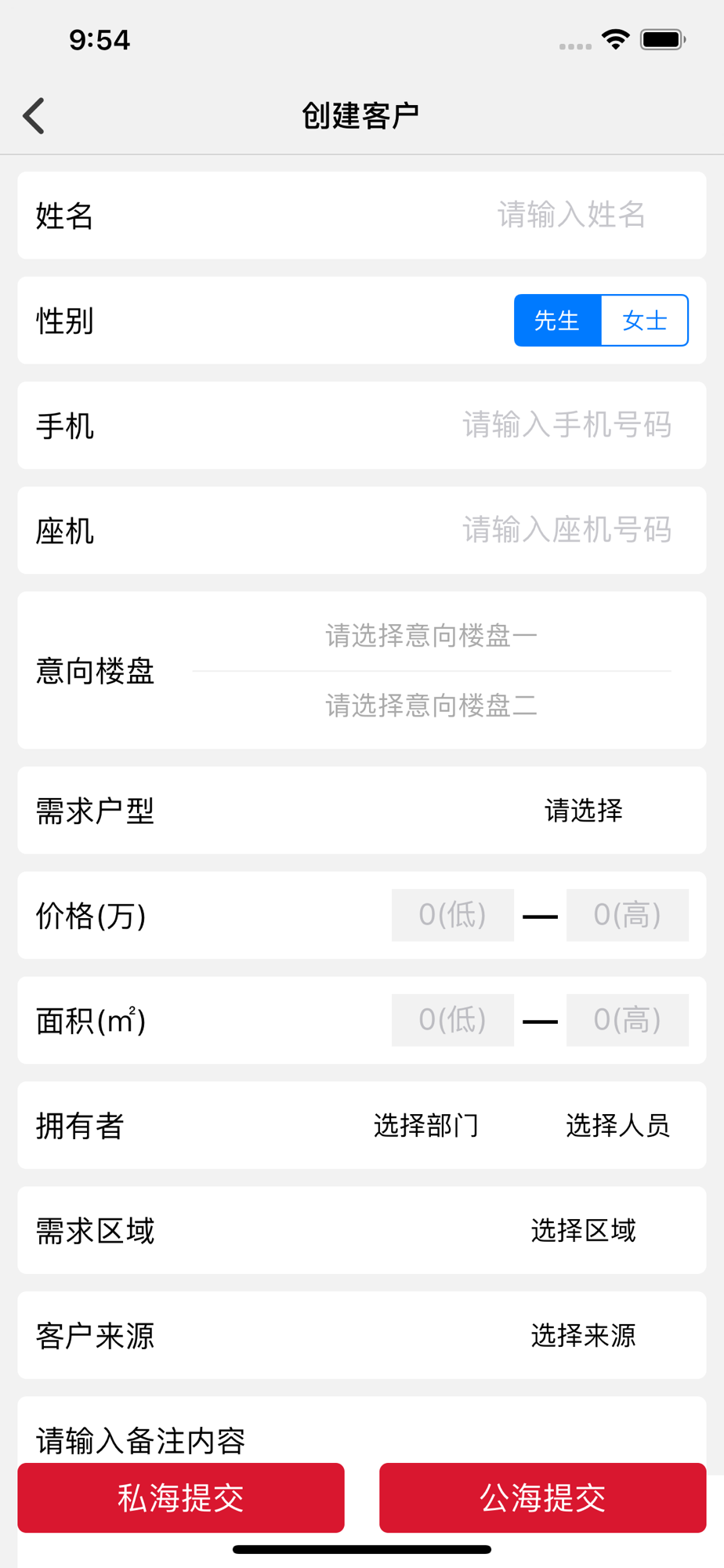The height and width of the screenshot is (1568, 724).
Task: Tap the 姓名 name input field
Action: [571, 215]
